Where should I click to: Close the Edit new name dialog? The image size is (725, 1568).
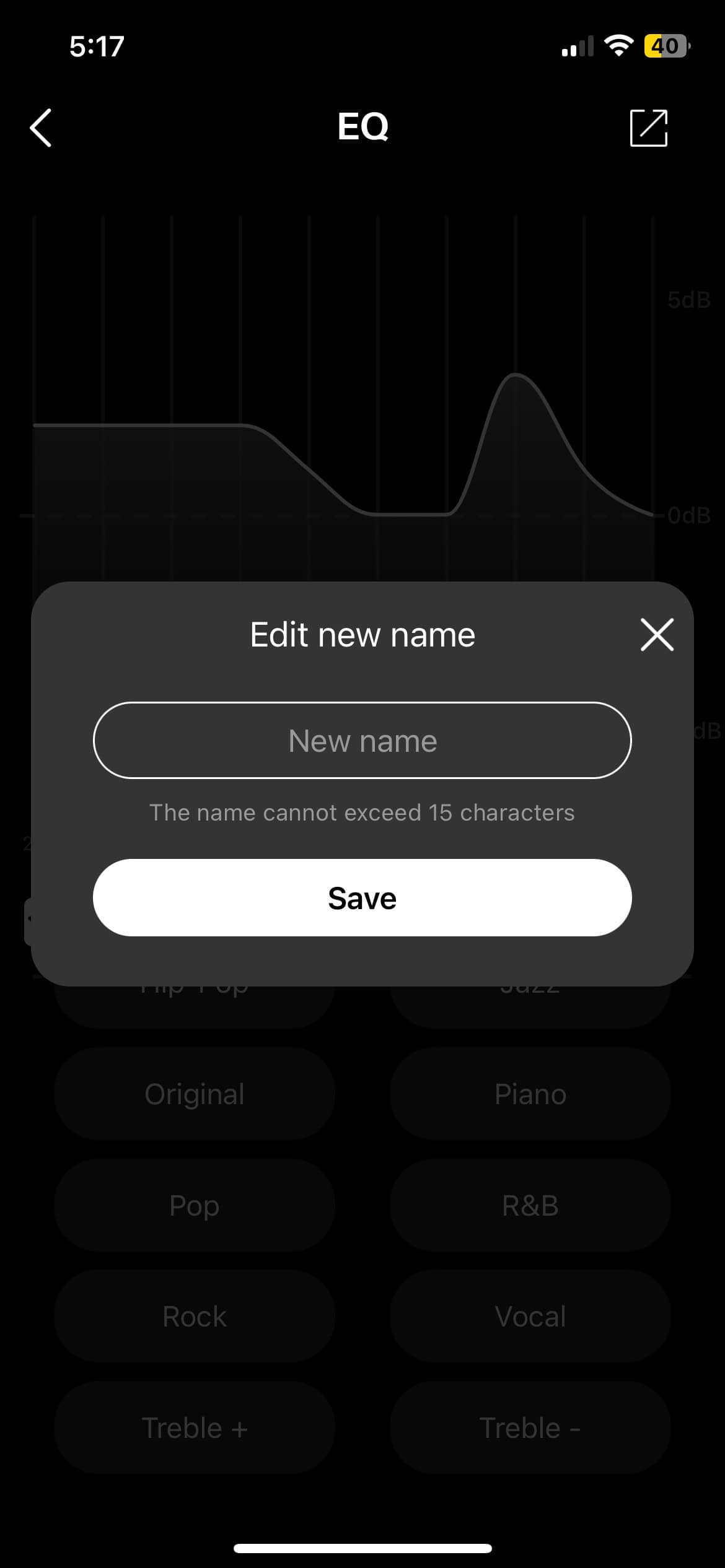(656, 635)
